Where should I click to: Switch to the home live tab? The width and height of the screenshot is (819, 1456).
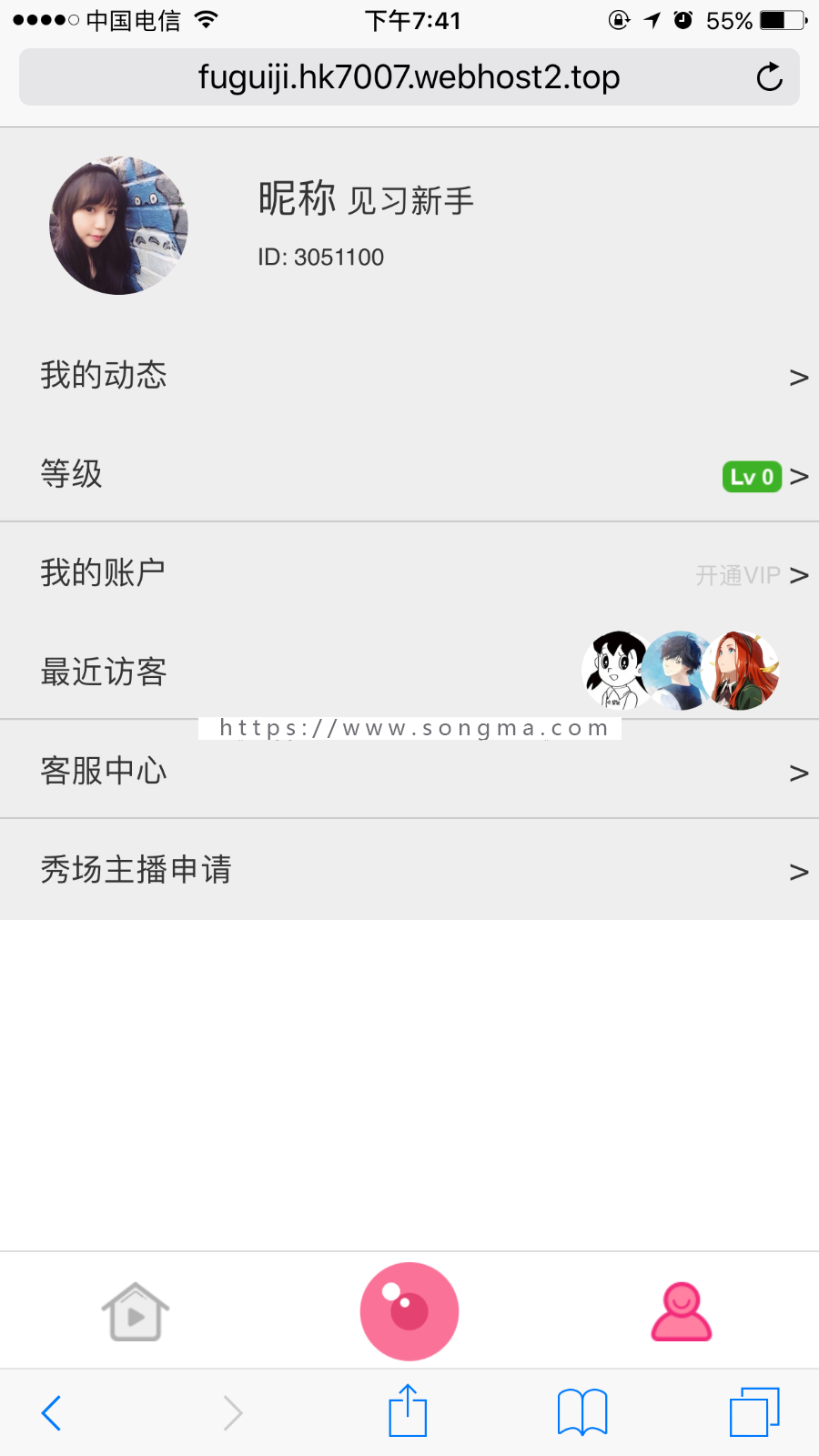pos(136,1311)
